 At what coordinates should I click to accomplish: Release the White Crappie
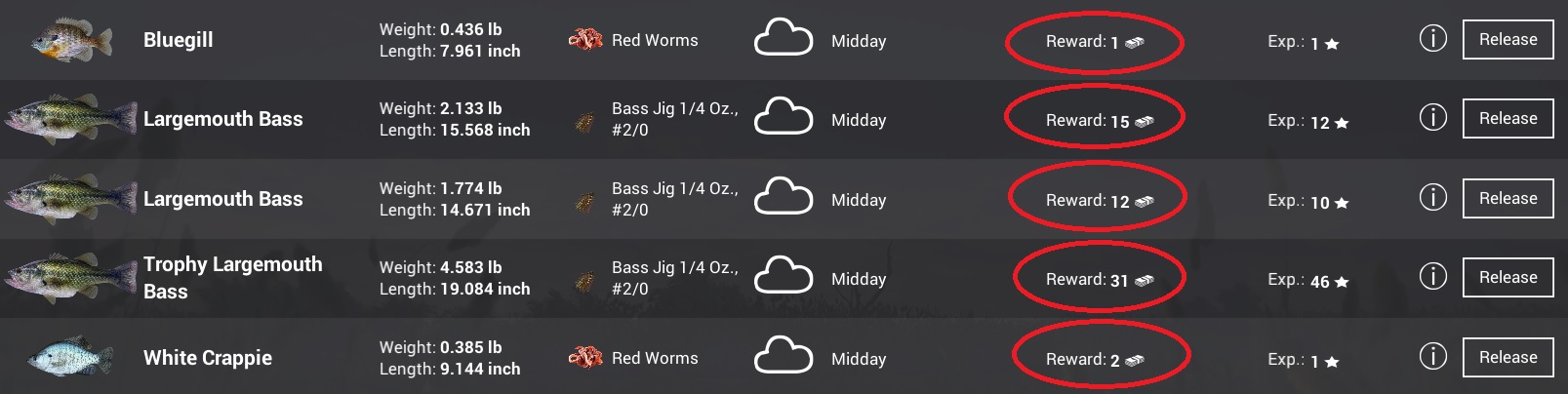pyautogui.click(x=1508, y=358)
